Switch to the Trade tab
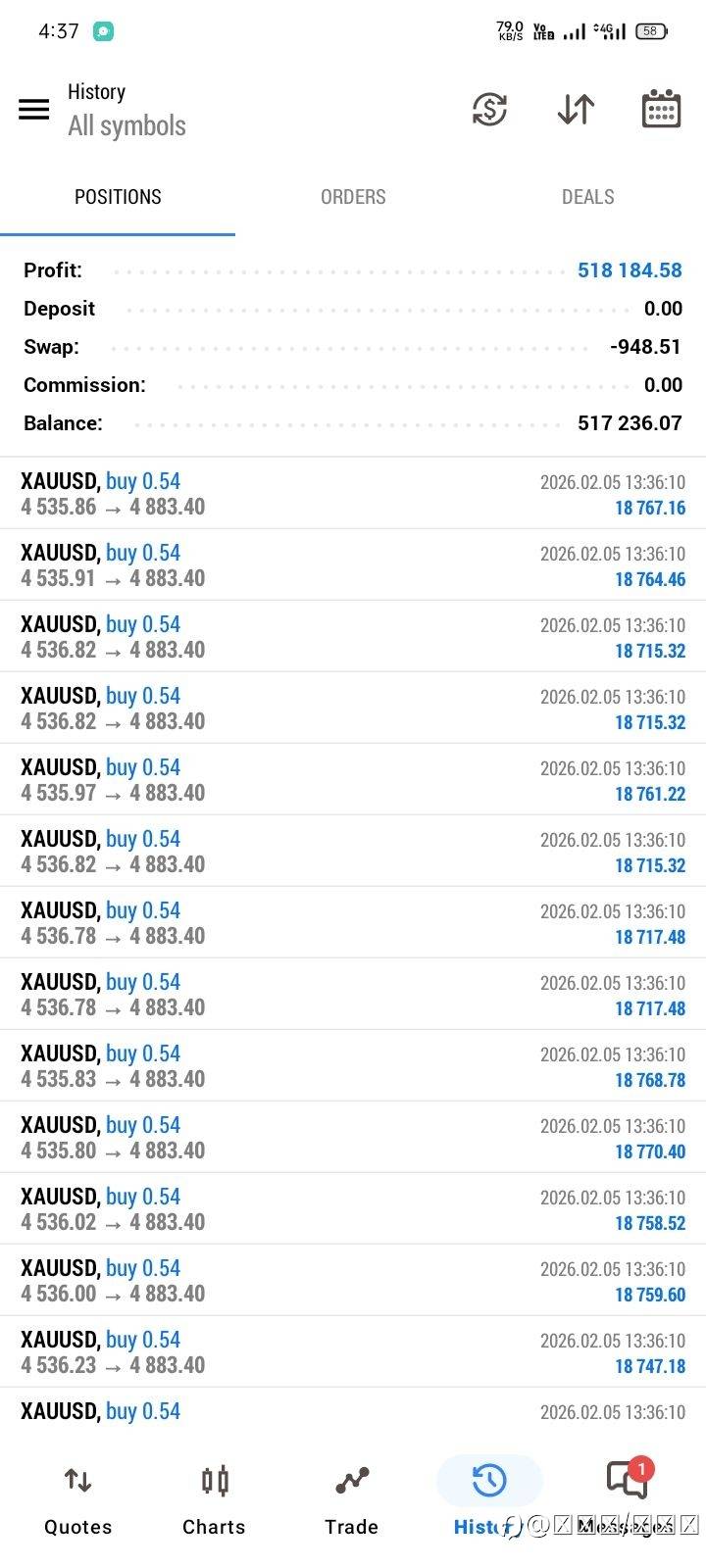 point(351,1499)
